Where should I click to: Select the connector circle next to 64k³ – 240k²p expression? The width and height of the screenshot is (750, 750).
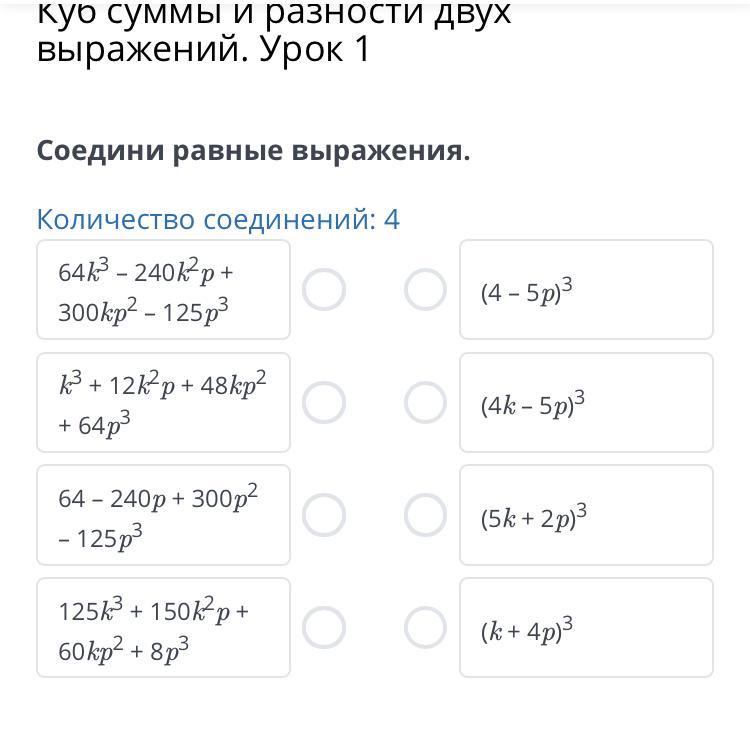click(x=324, y=289)
